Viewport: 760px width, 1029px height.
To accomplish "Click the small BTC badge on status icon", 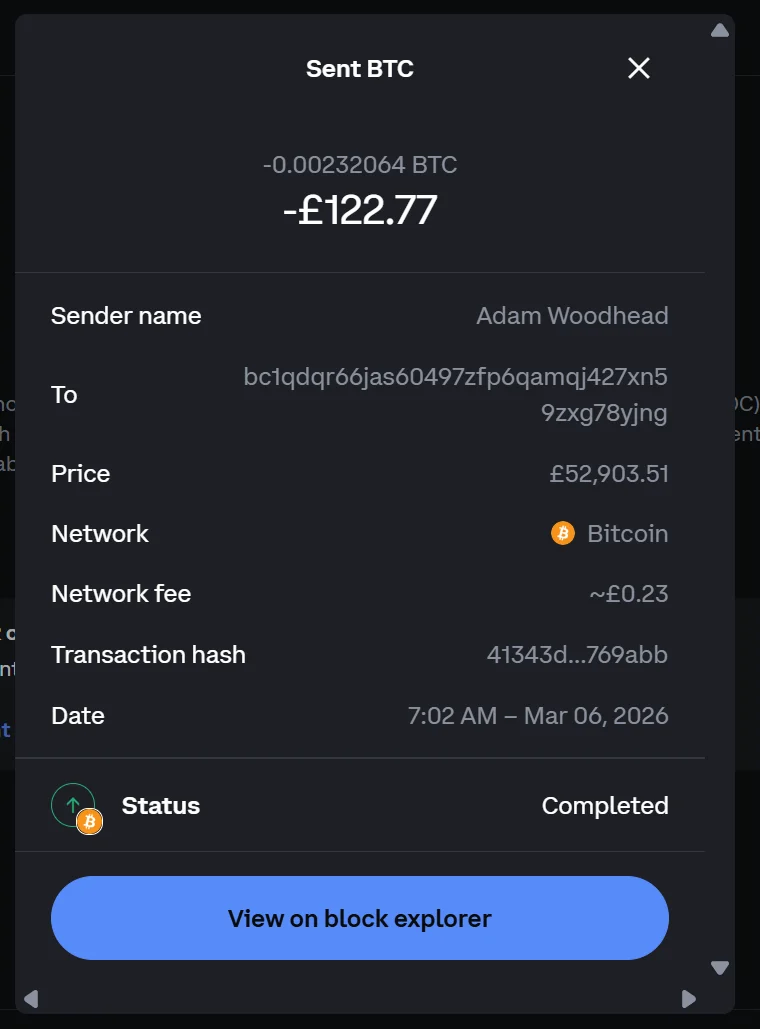I will 88,821.
